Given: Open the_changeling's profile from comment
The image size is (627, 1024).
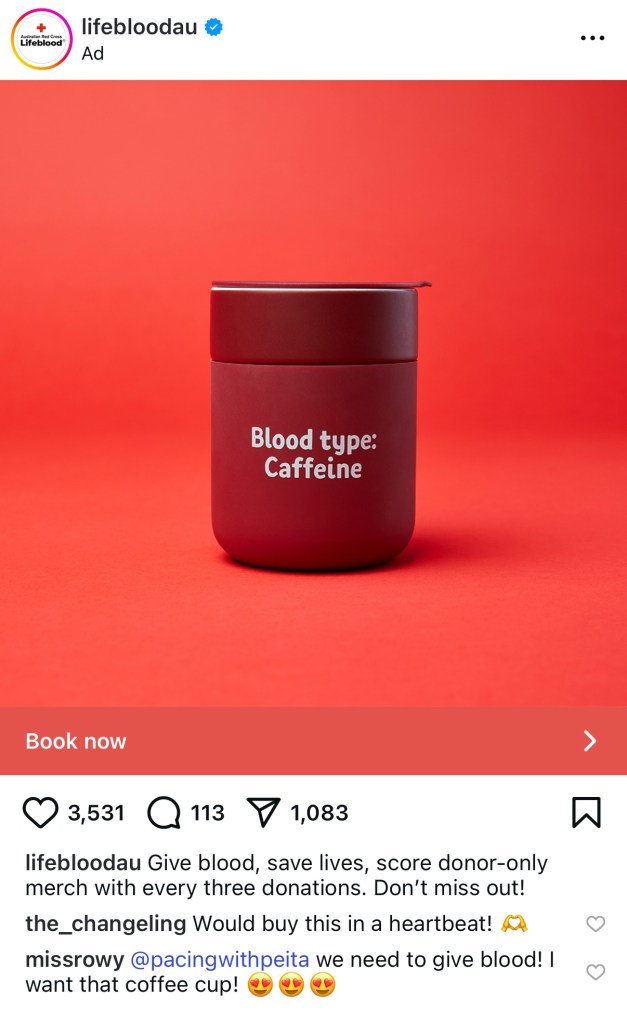Looking at the screenshot, I should pos(106,923).
